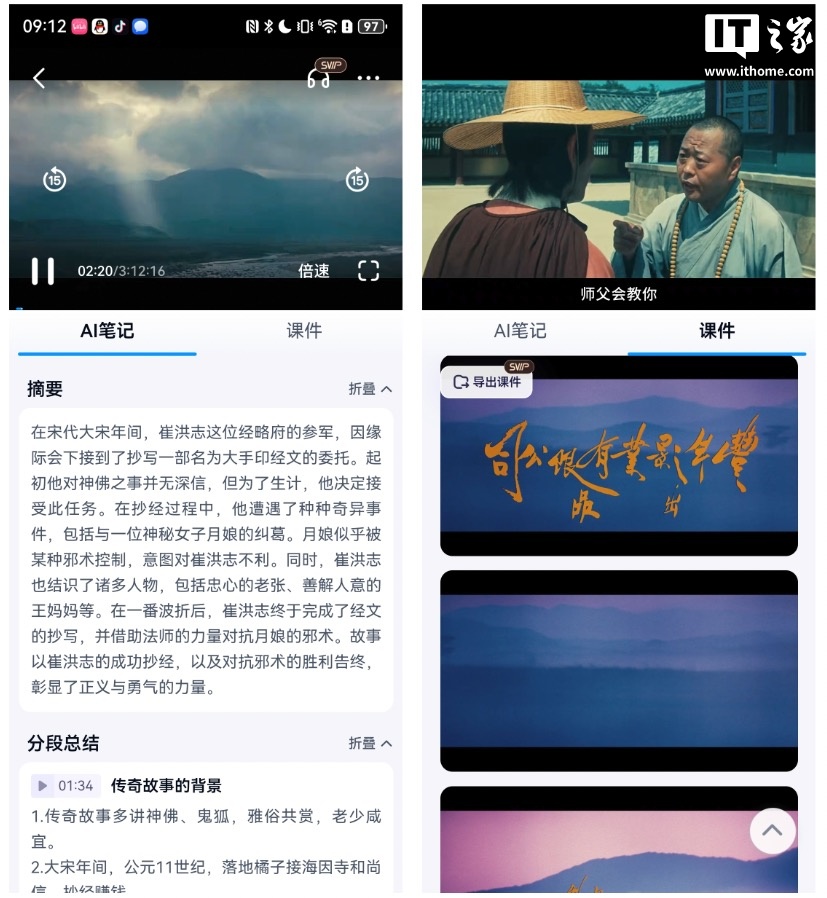Screen dimensions: 827x898
Task: Enter fullscreen video mode
Action: [369, 271]
